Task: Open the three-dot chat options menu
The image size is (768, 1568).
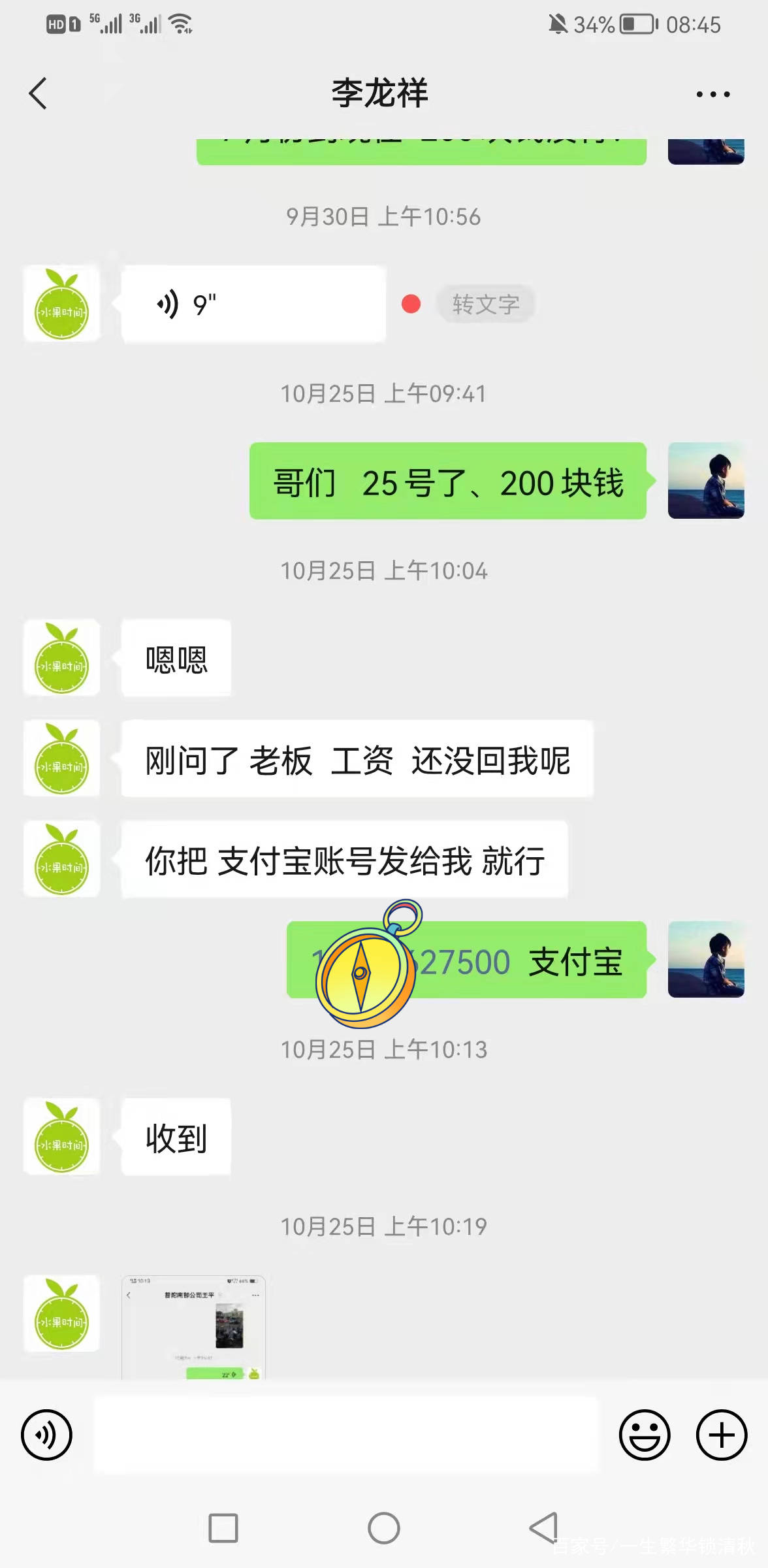Action: 712,94
